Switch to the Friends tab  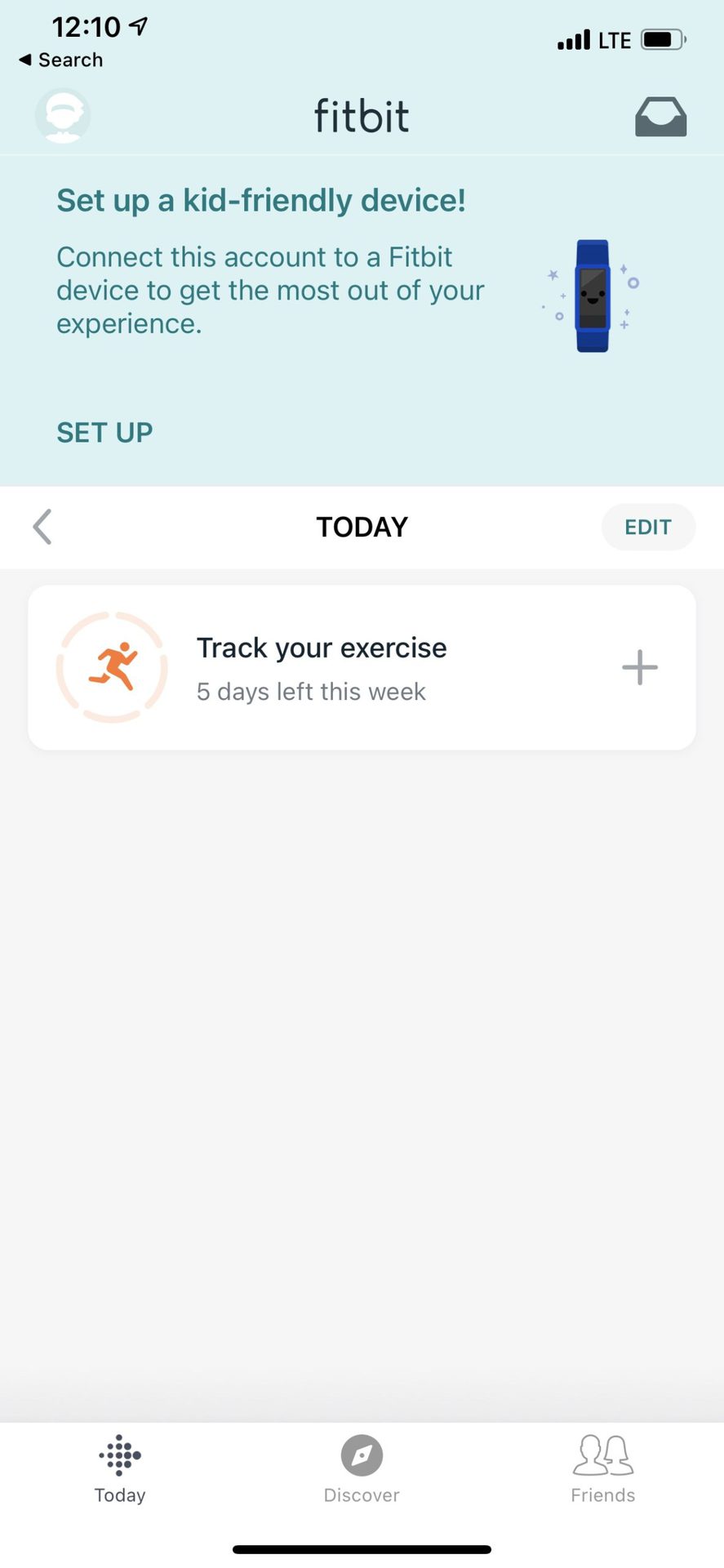[602, 1469]
